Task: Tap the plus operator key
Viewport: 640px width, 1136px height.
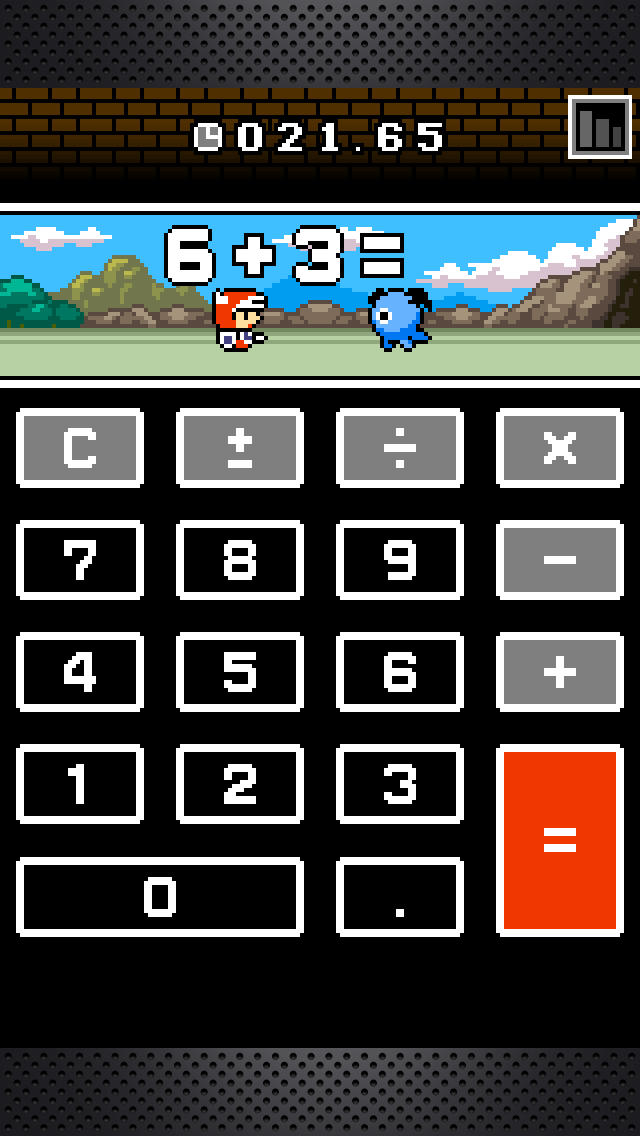Action: (x=560, y=672)
